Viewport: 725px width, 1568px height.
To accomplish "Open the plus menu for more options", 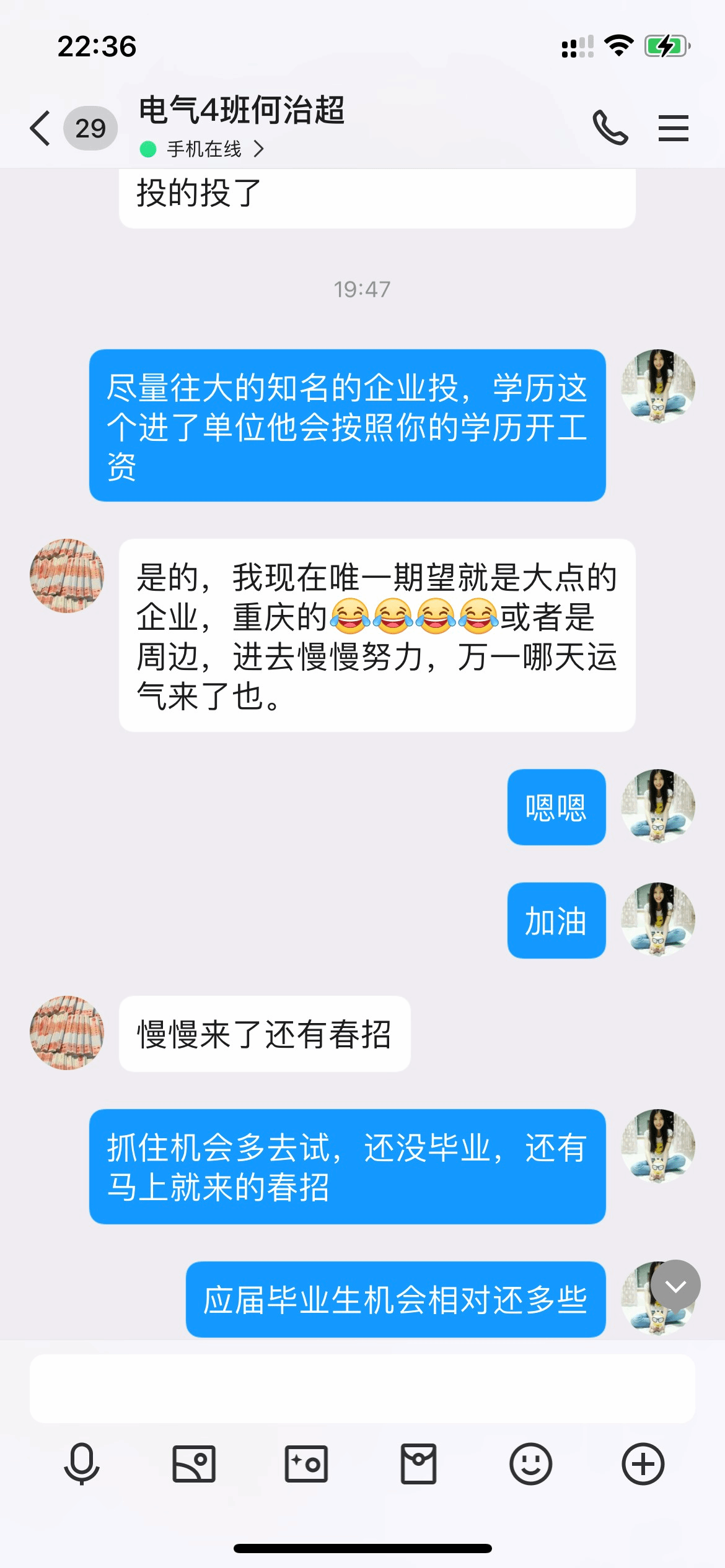I will pos(643,1464).
